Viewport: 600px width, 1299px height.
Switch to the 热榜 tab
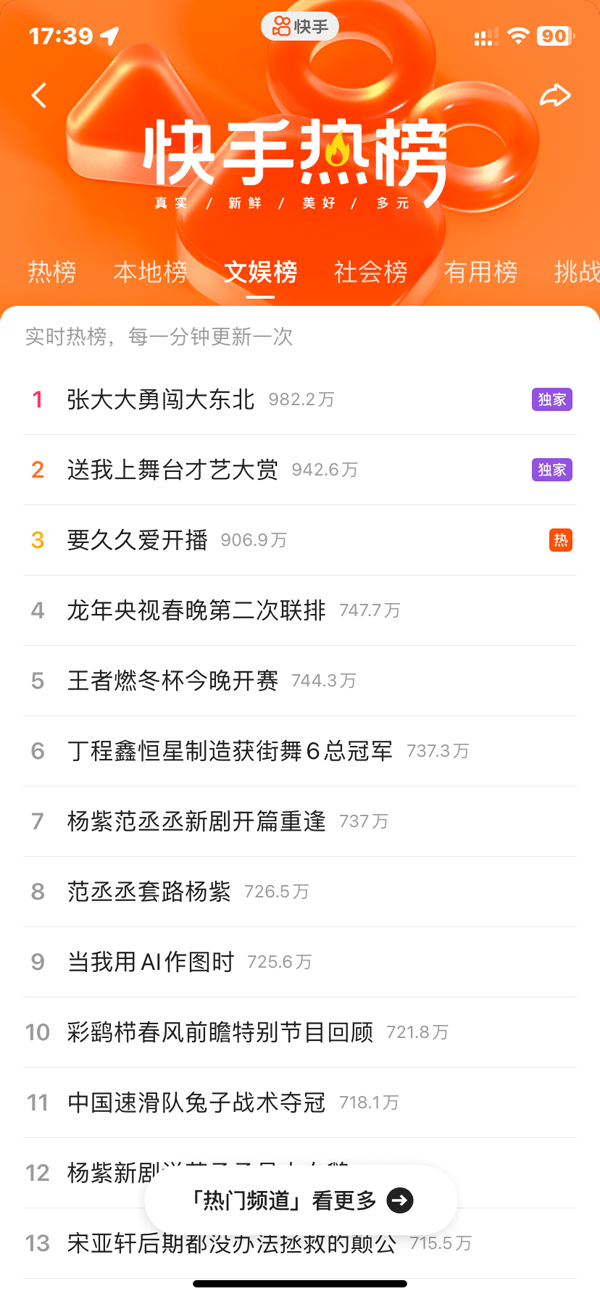click(51, 272)
